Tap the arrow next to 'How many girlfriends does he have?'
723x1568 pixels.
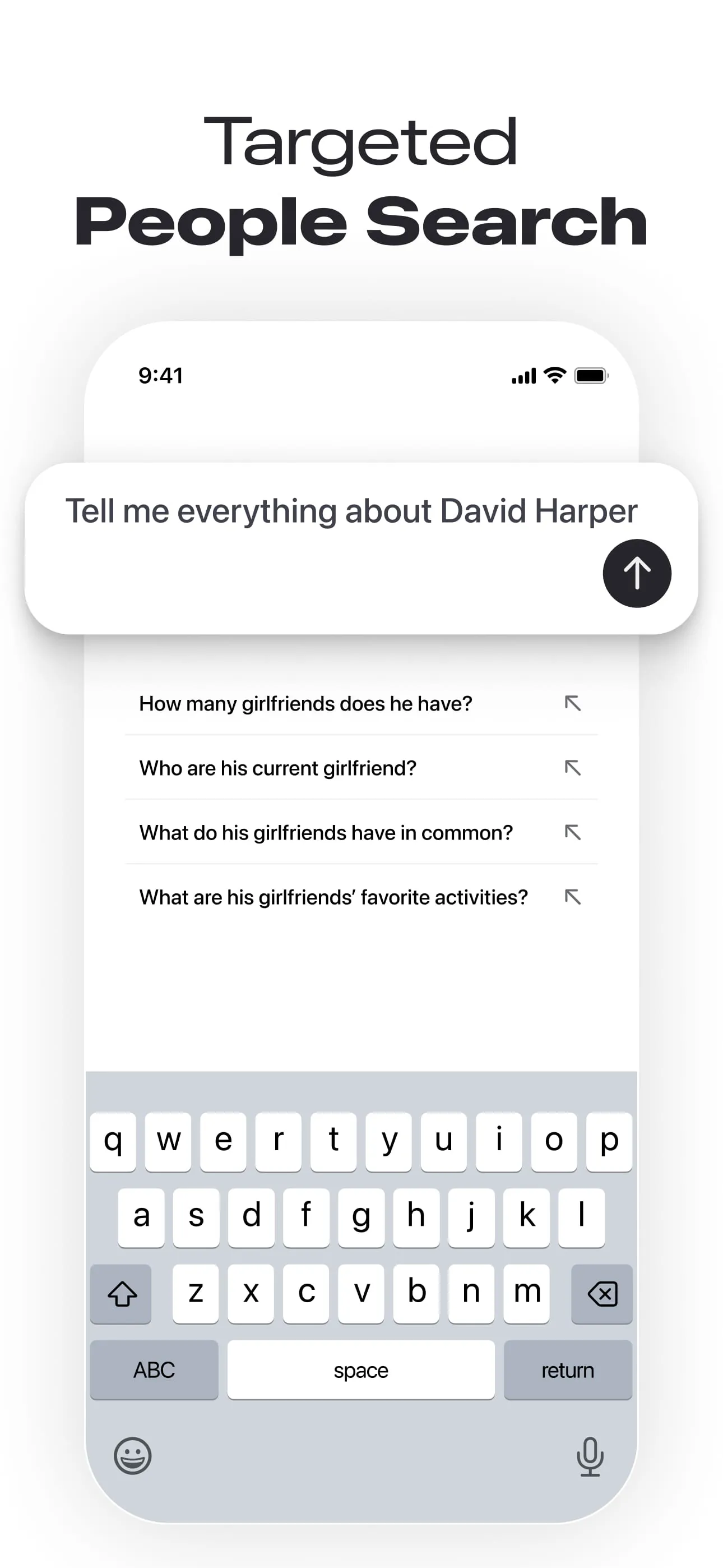[x=573, y=703]
